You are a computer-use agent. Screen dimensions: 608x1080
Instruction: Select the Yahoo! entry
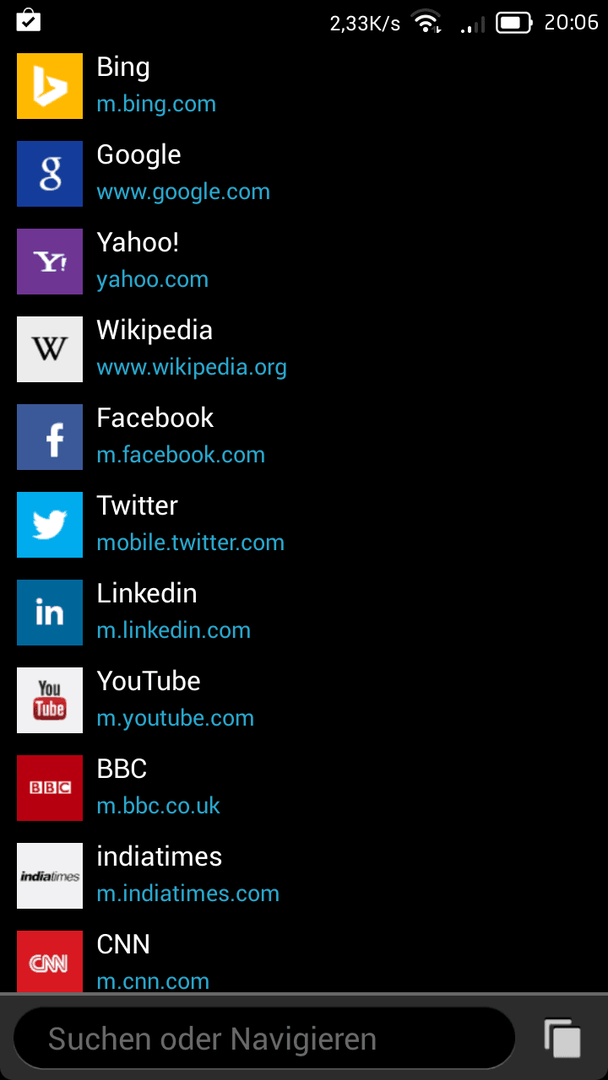click(150, 261)
